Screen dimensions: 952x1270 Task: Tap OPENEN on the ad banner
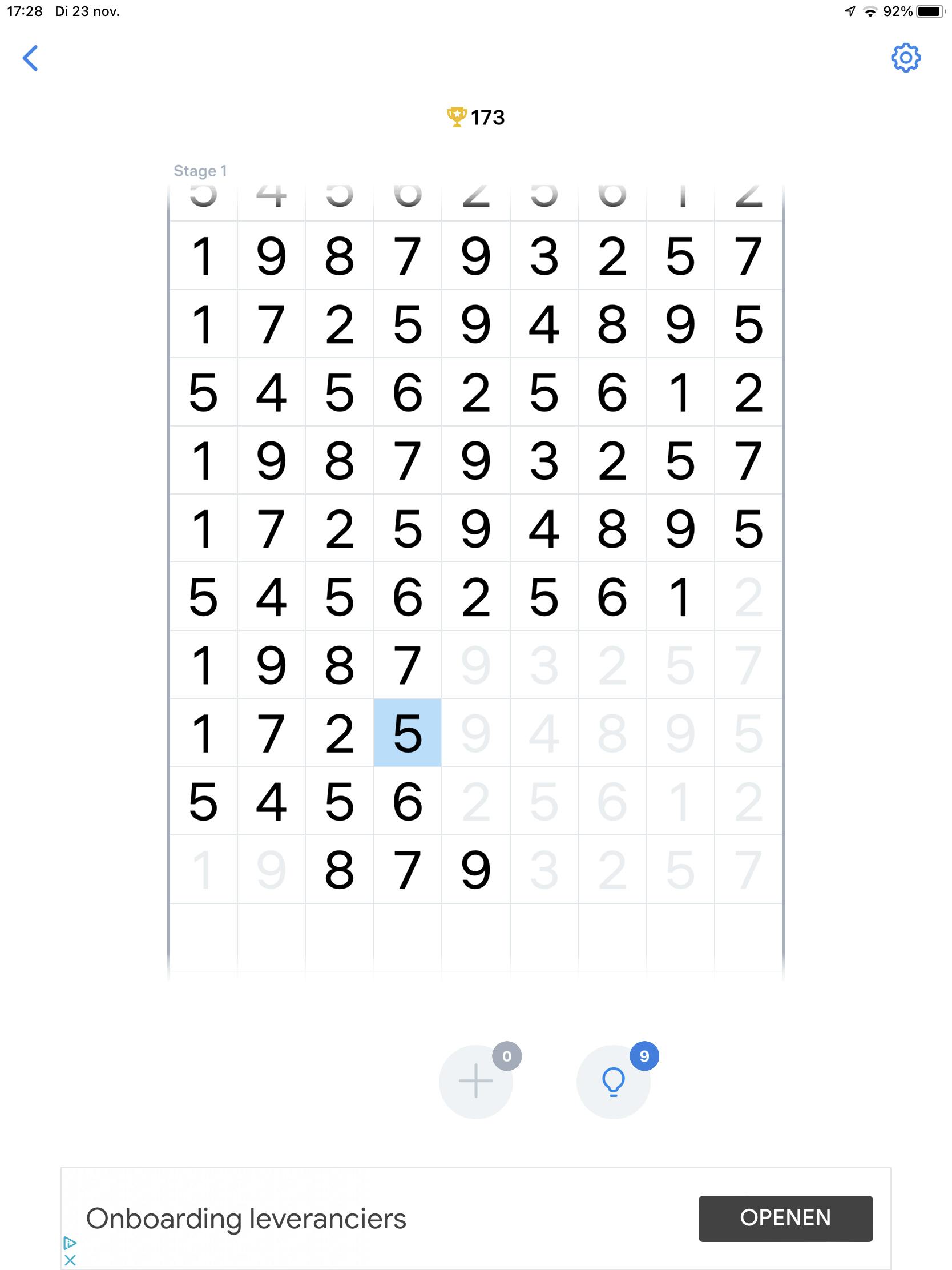tap(785, 1218)
